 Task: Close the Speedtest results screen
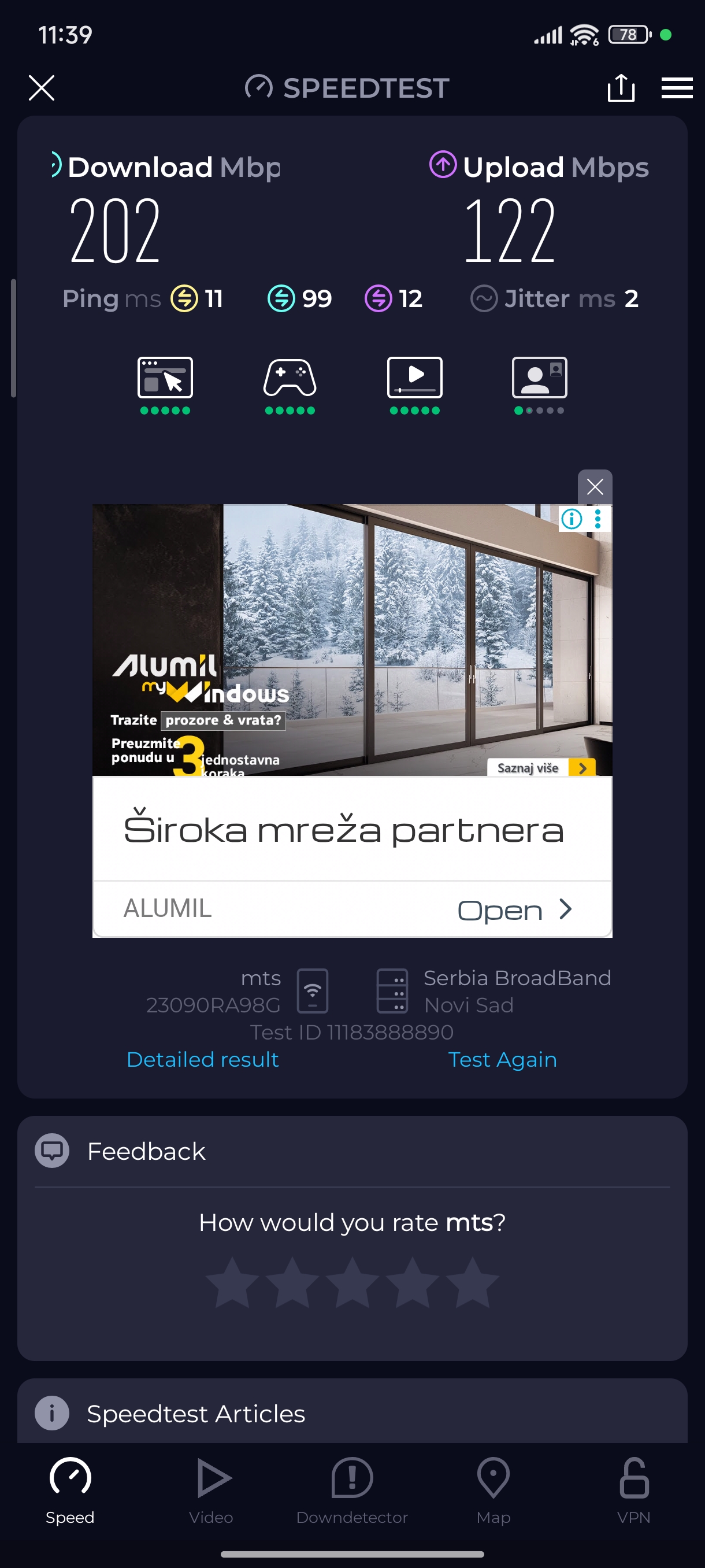click(x=42, y=88)
